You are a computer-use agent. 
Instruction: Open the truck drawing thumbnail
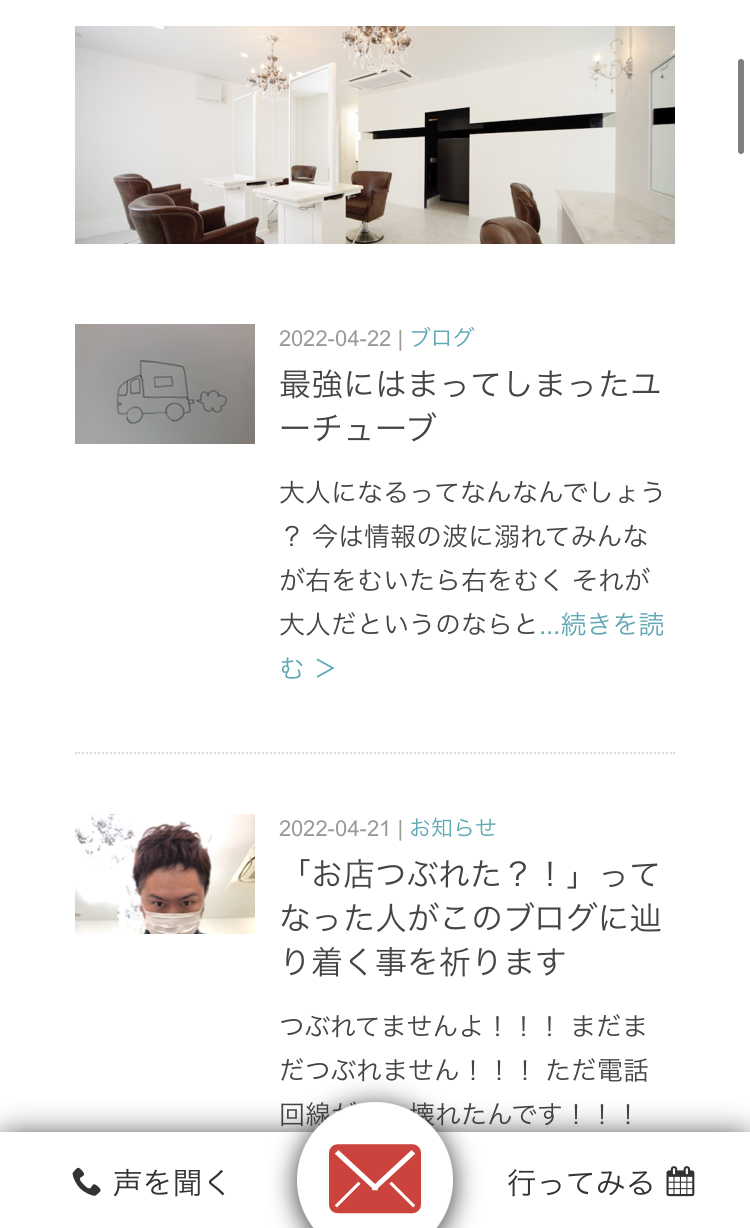[165, 384]
